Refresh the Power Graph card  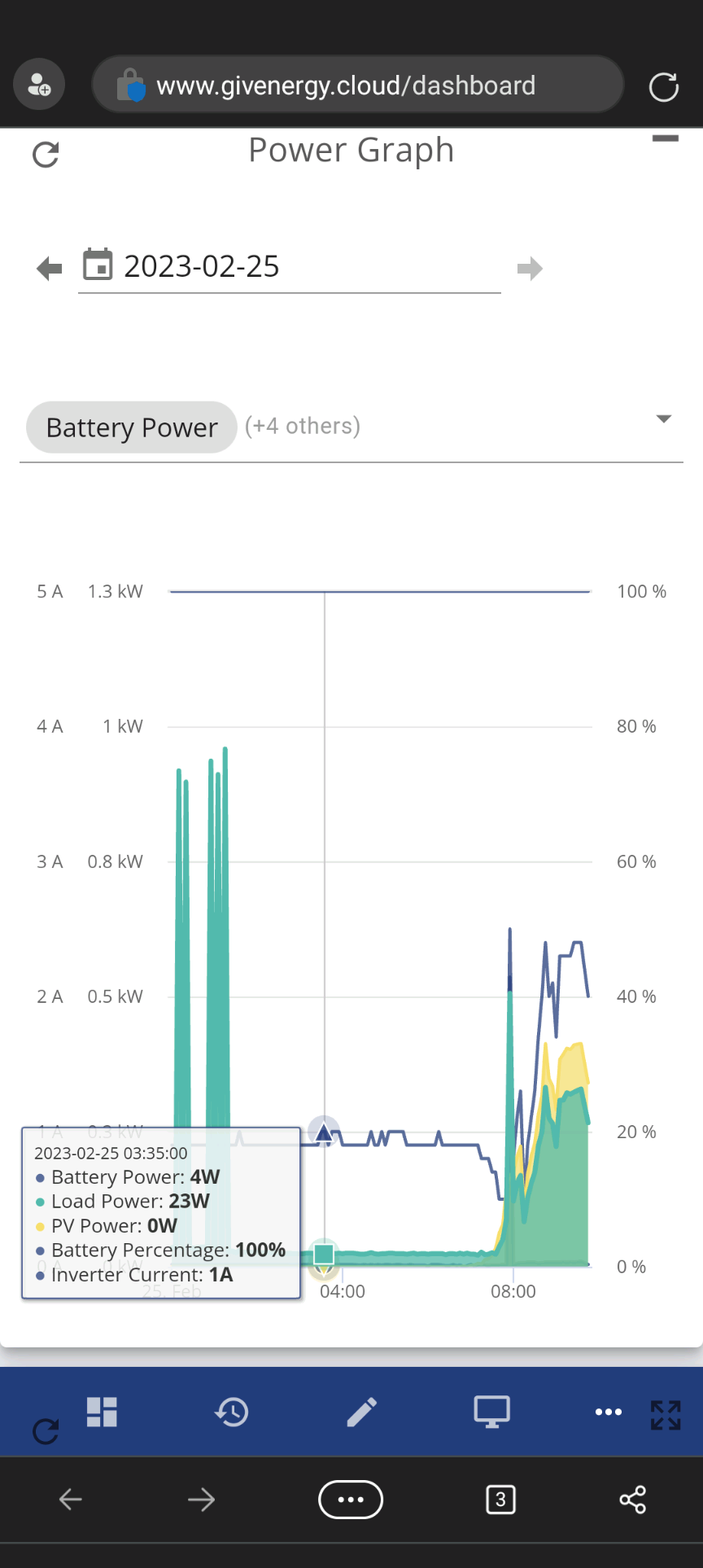point(46,154)
